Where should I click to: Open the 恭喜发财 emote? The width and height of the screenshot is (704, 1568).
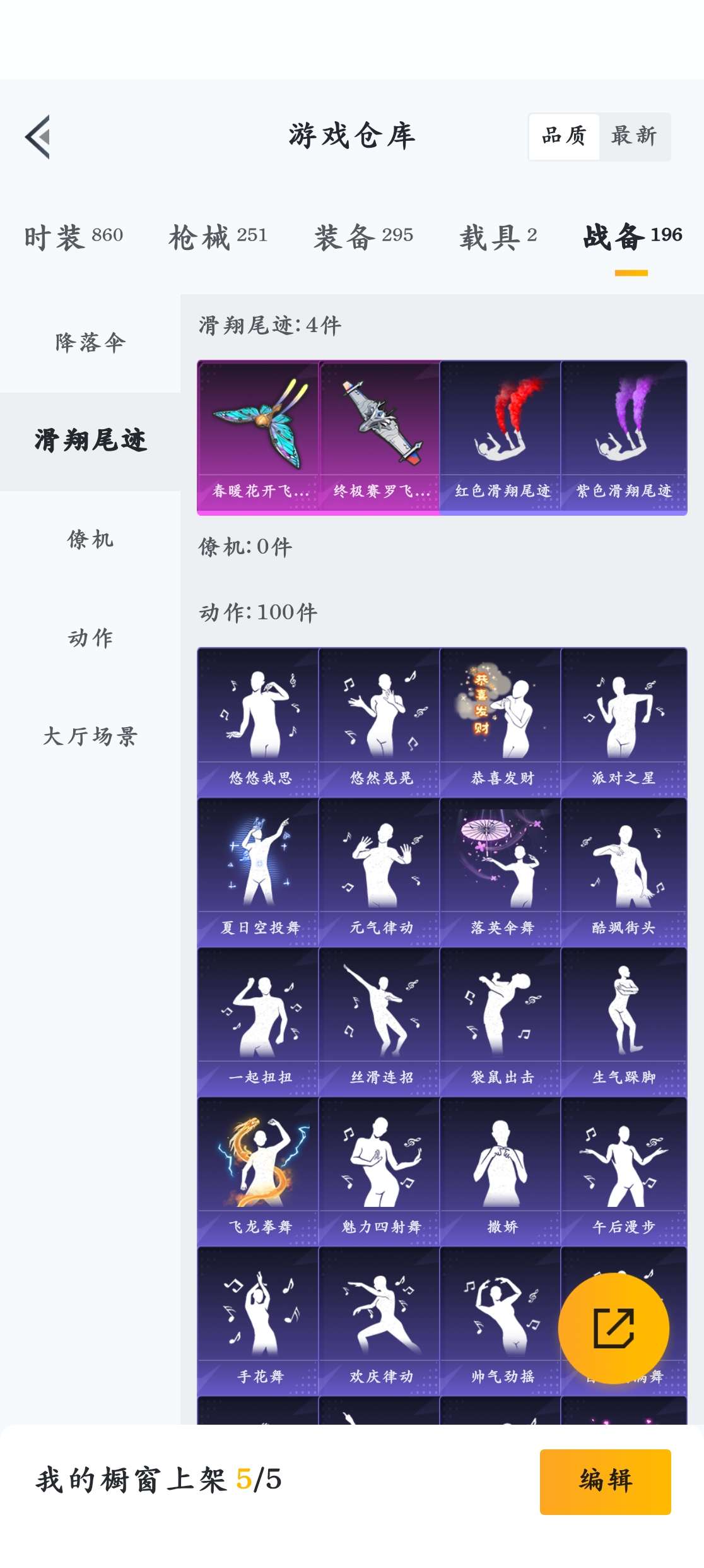[500, 721]
